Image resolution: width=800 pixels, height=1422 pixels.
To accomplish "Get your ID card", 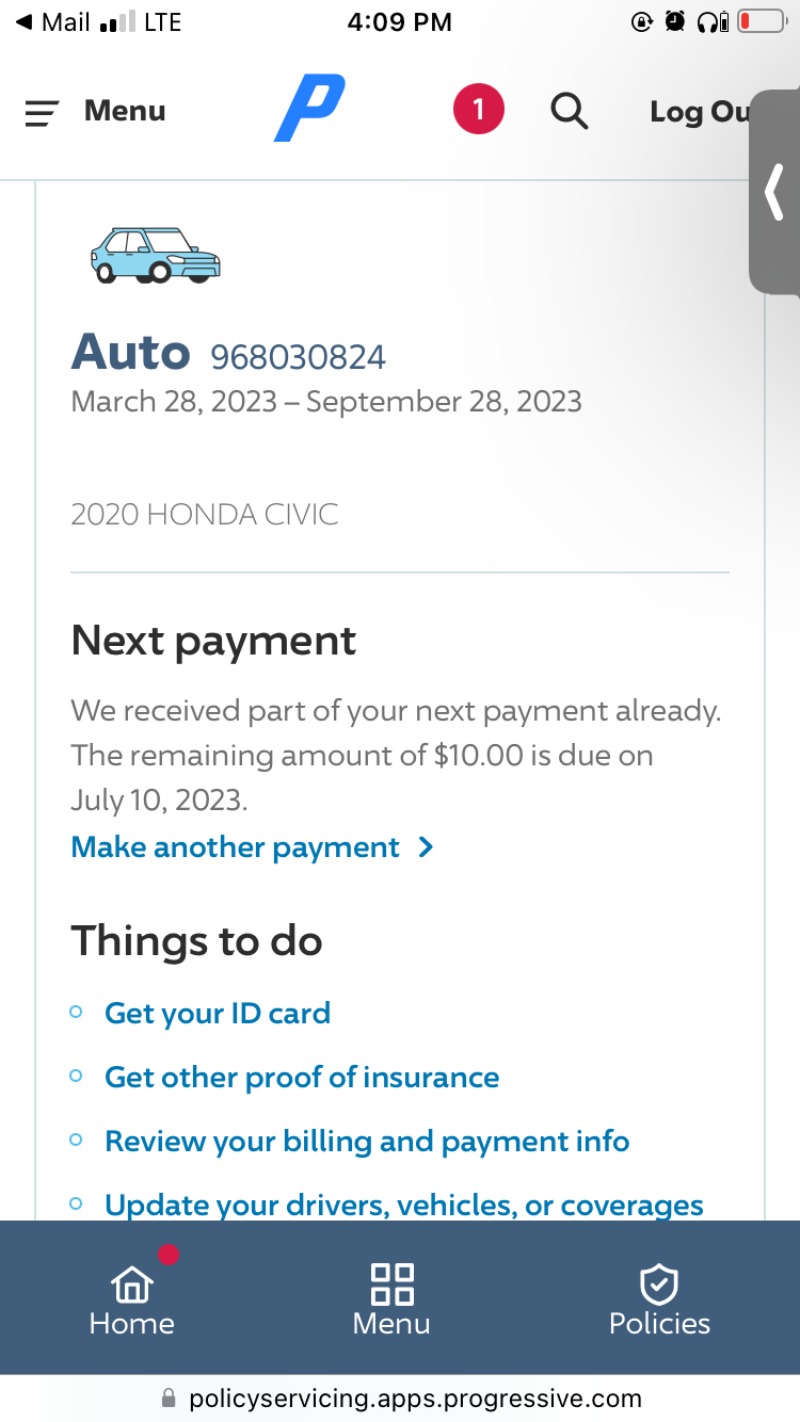I will coord(217,1013).
